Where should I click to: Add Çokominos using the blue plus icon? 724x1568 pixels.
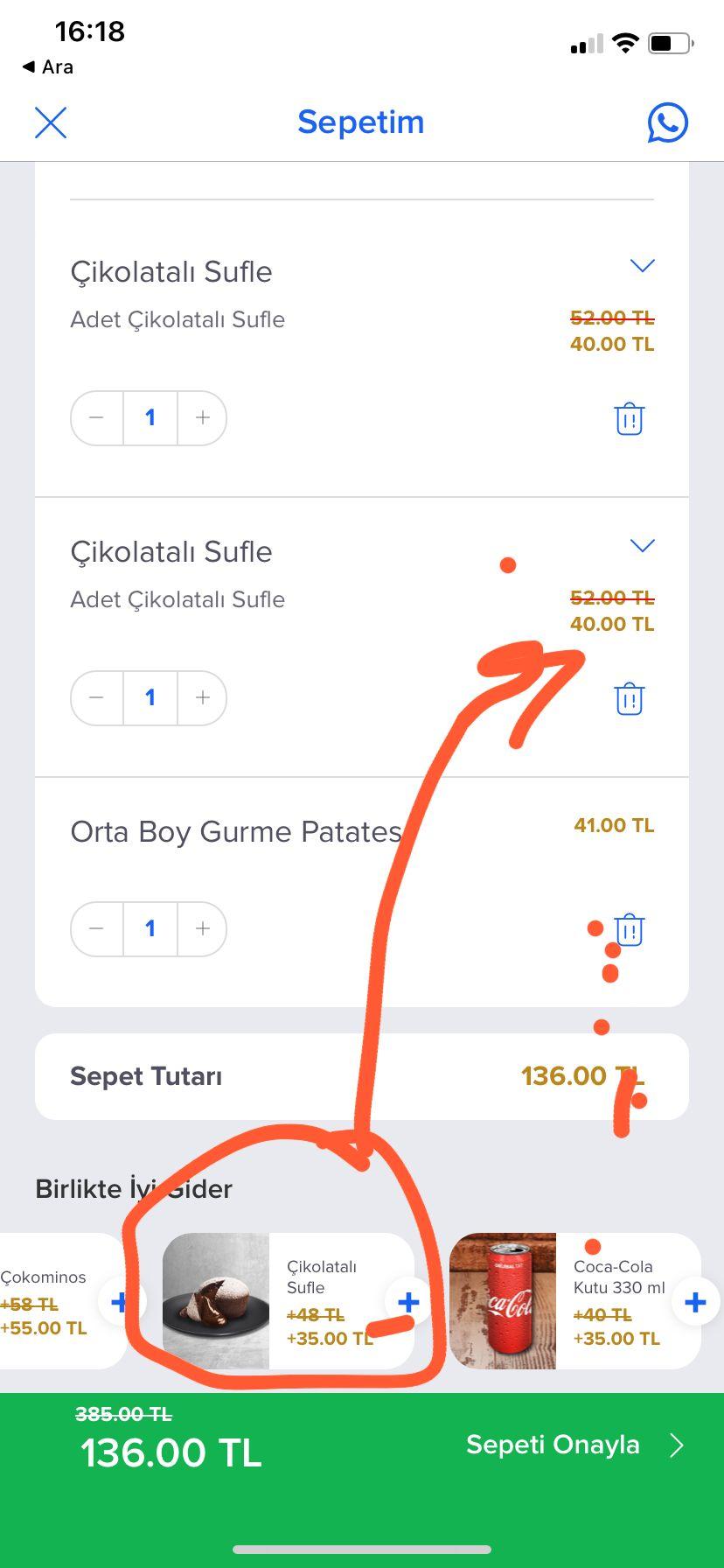click(x=119, y=1301)
